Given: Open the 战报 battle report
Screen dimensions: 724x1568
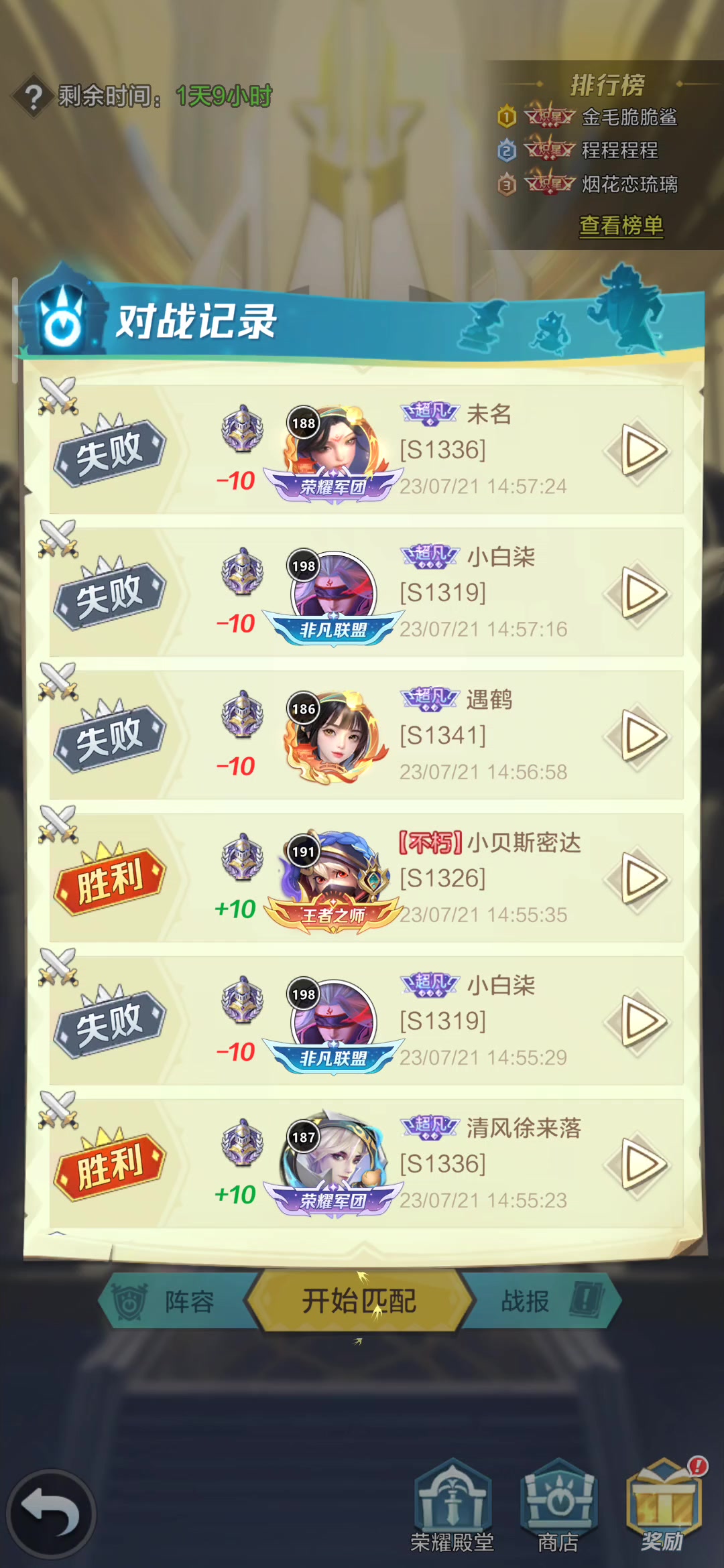Looking at the screenshot, I should 542,1301.
